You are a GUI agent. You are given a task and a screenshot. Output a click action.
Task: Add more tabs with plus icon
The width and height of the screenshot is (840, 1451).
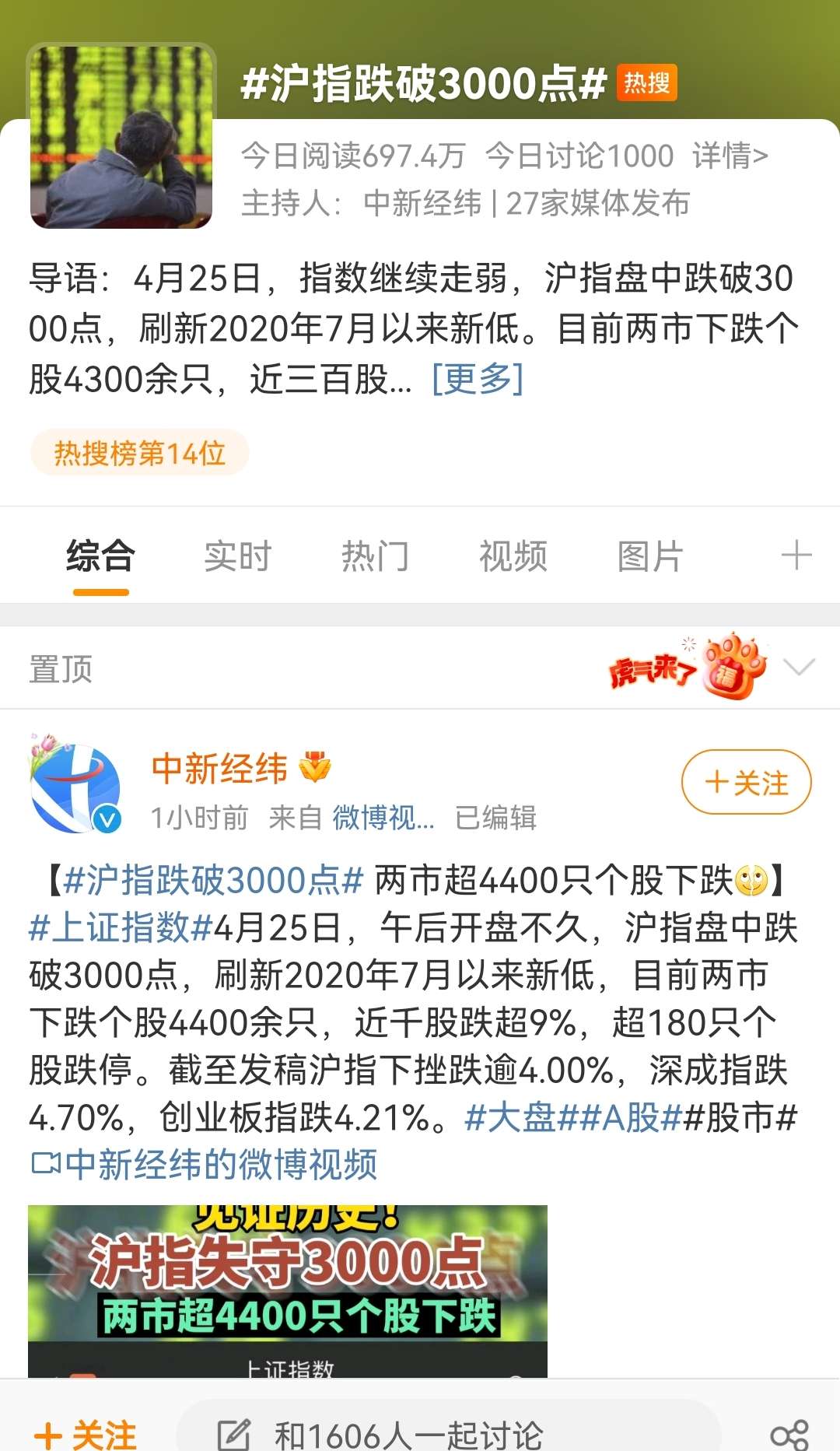click(x=796, y=556)
